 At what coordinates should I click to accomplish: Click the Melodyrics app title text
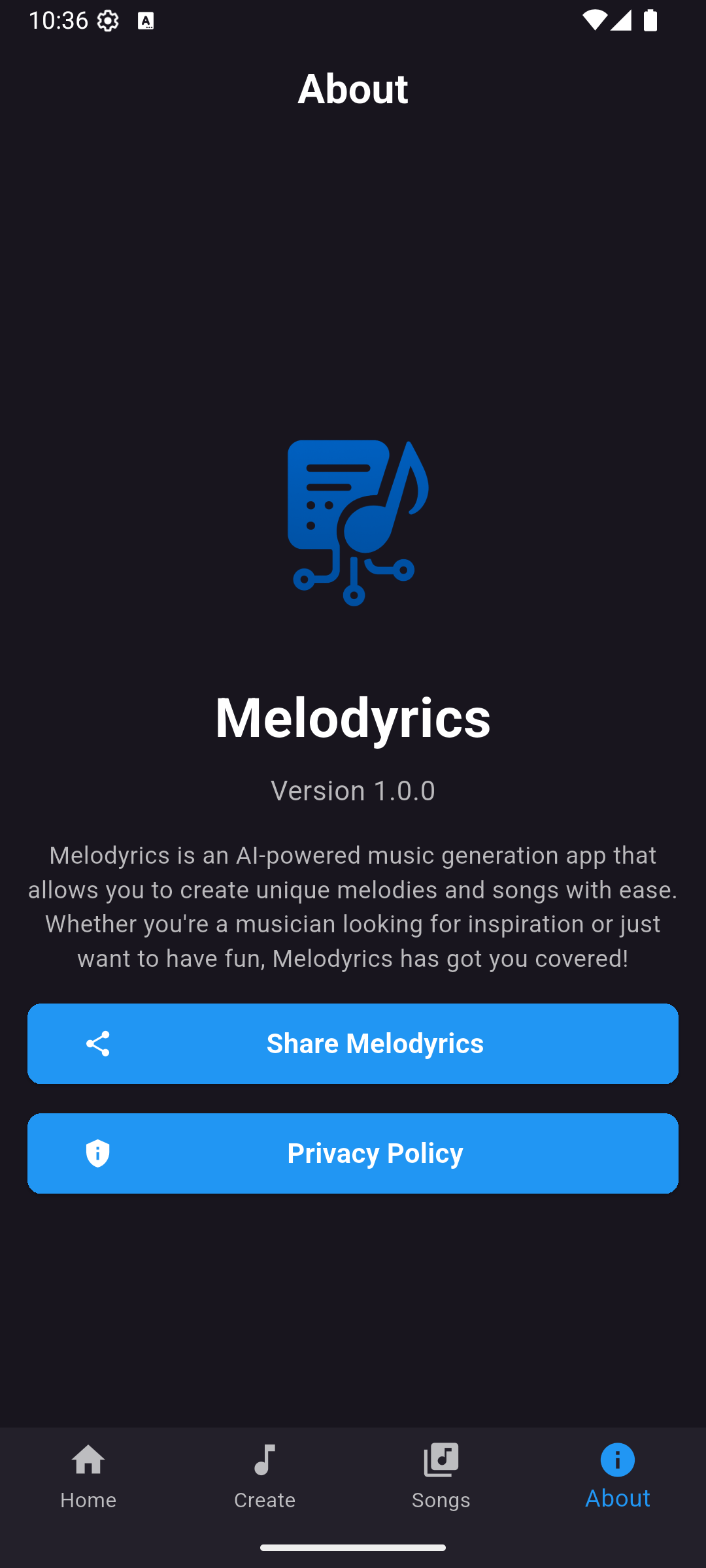click(353, 718)
